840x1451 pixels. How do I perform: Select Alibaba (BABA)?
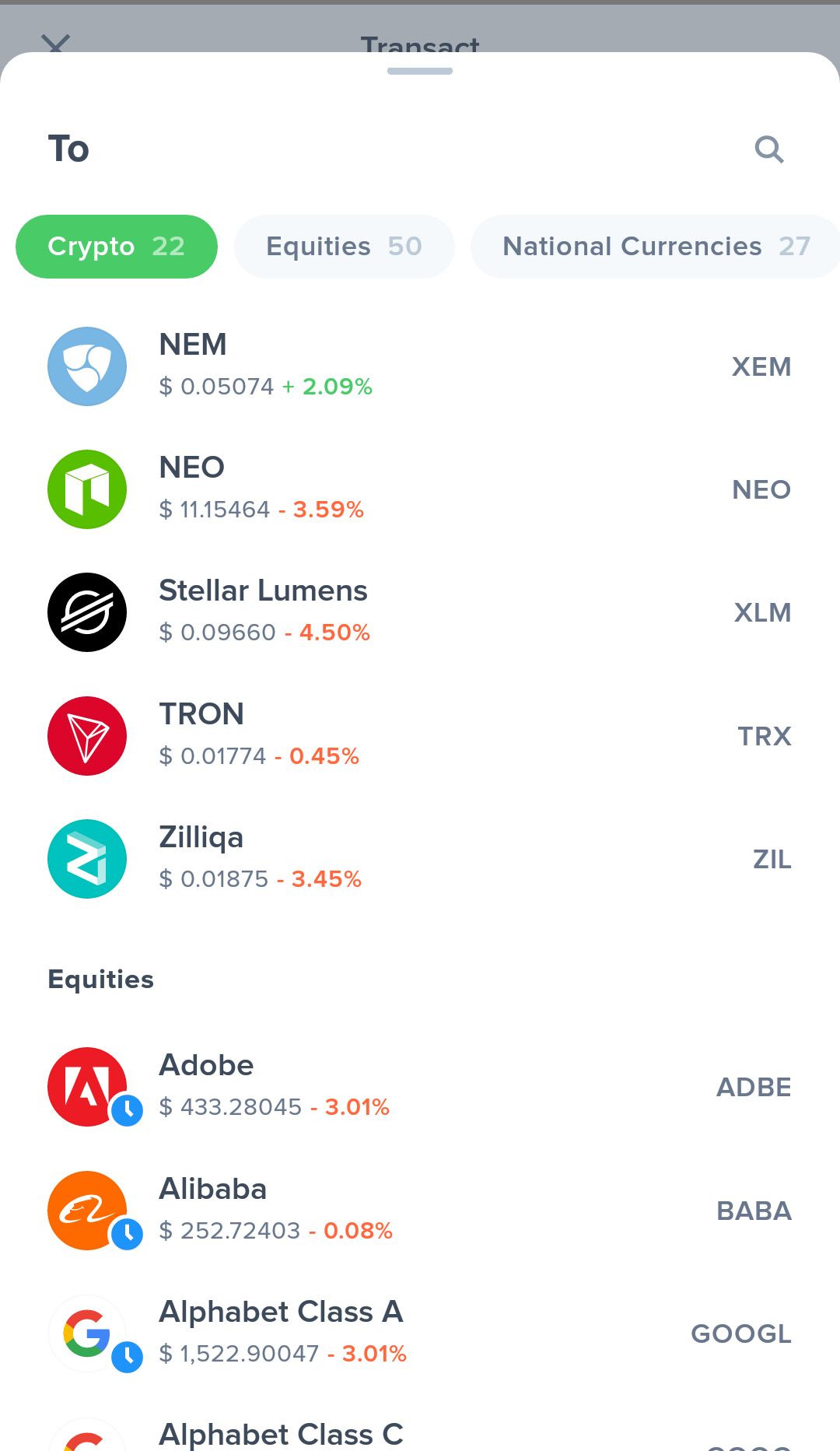click(x=420, y=1211)
